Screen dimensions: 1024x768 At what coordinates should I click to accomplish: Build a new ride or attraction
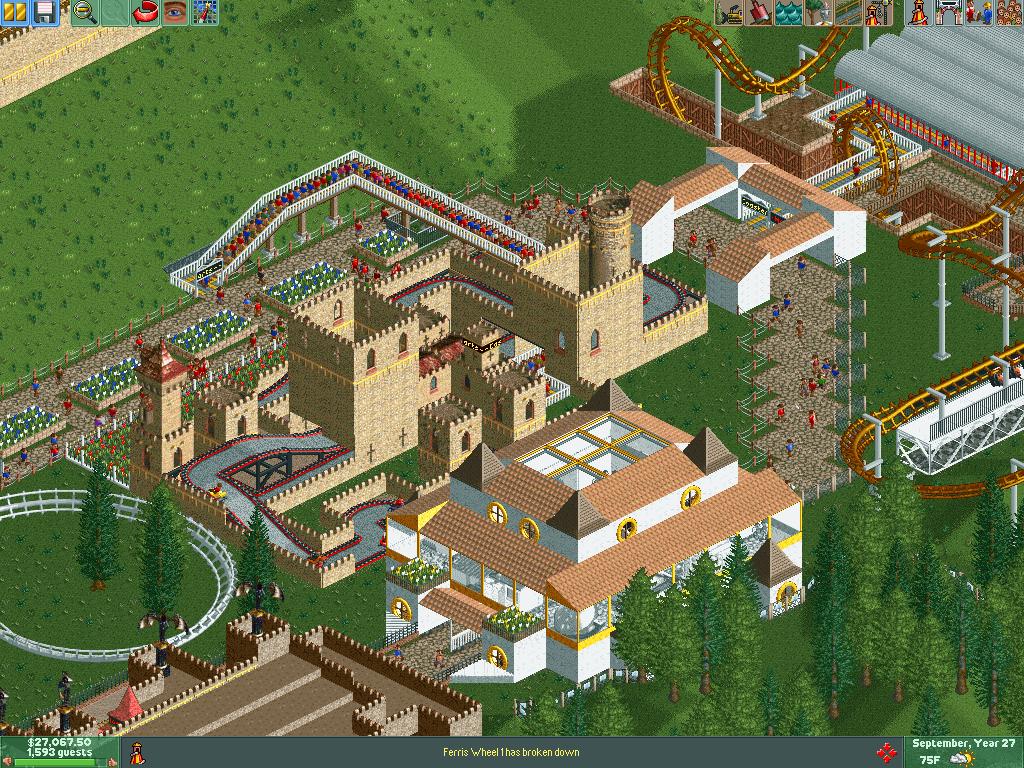pyautogui.click(x=877, y=12)
